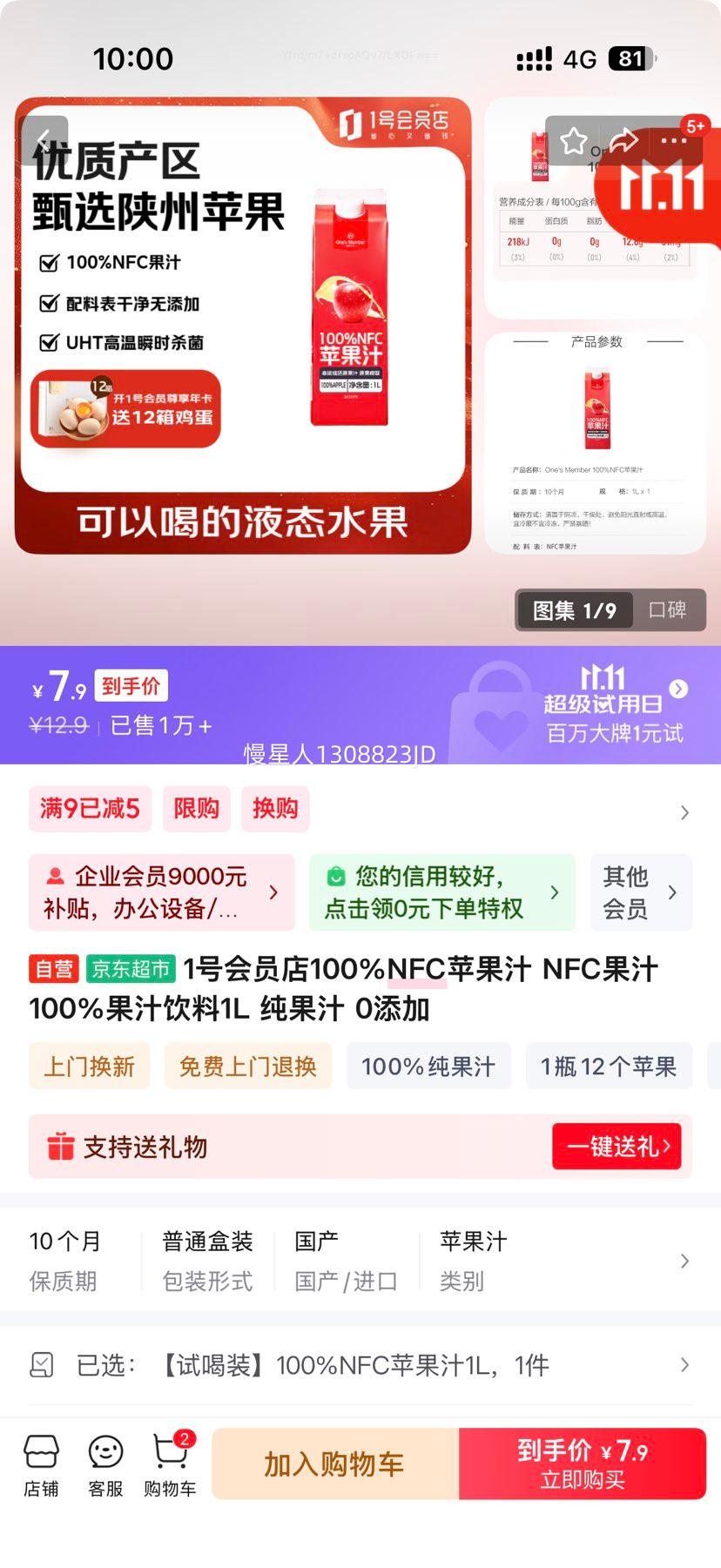The height and width of the screenshot is (1568, 721).
Task: Expand the 满9已减5 promotions row
Action: 684,811
